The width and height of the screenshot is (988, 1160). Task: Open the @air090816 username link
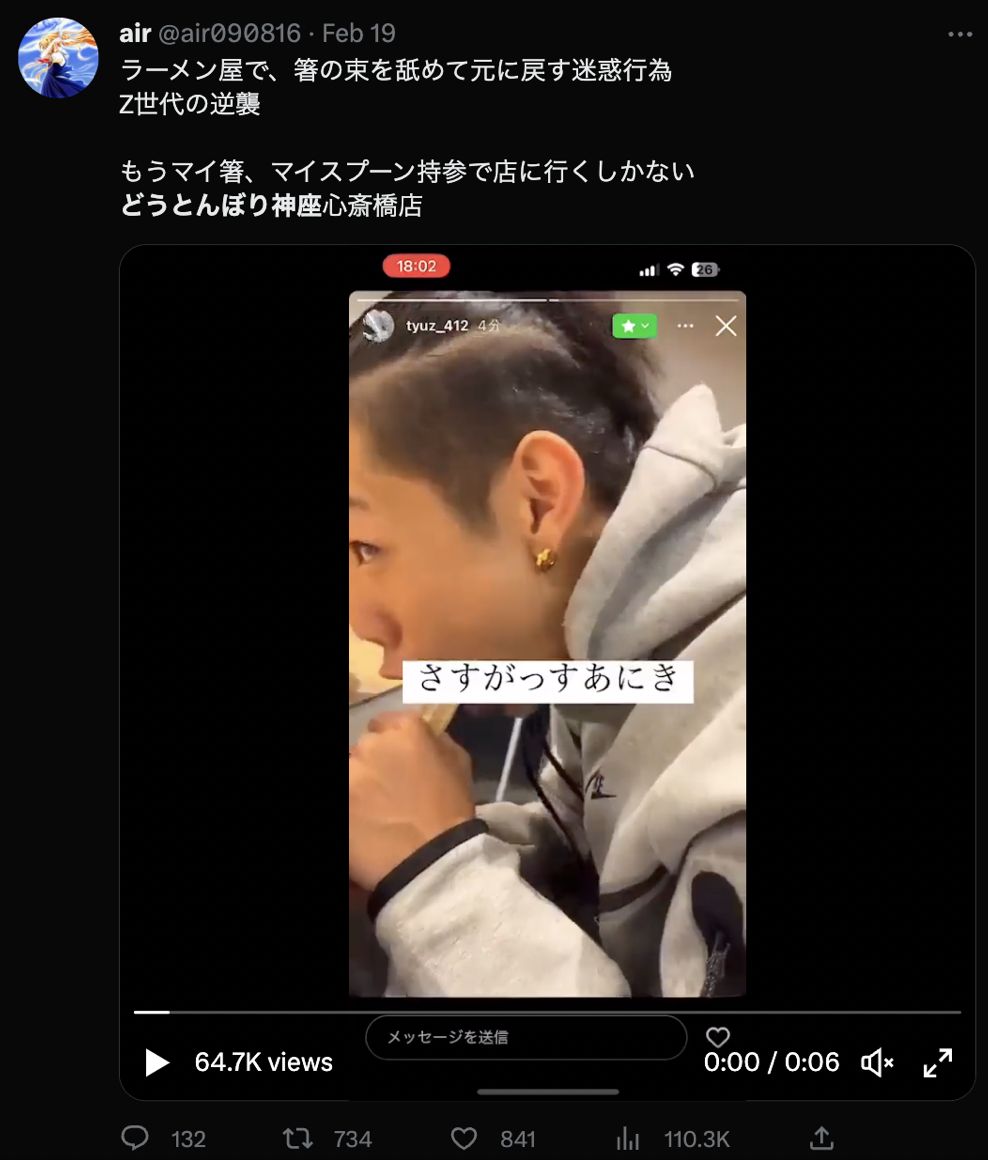[230, 33]
